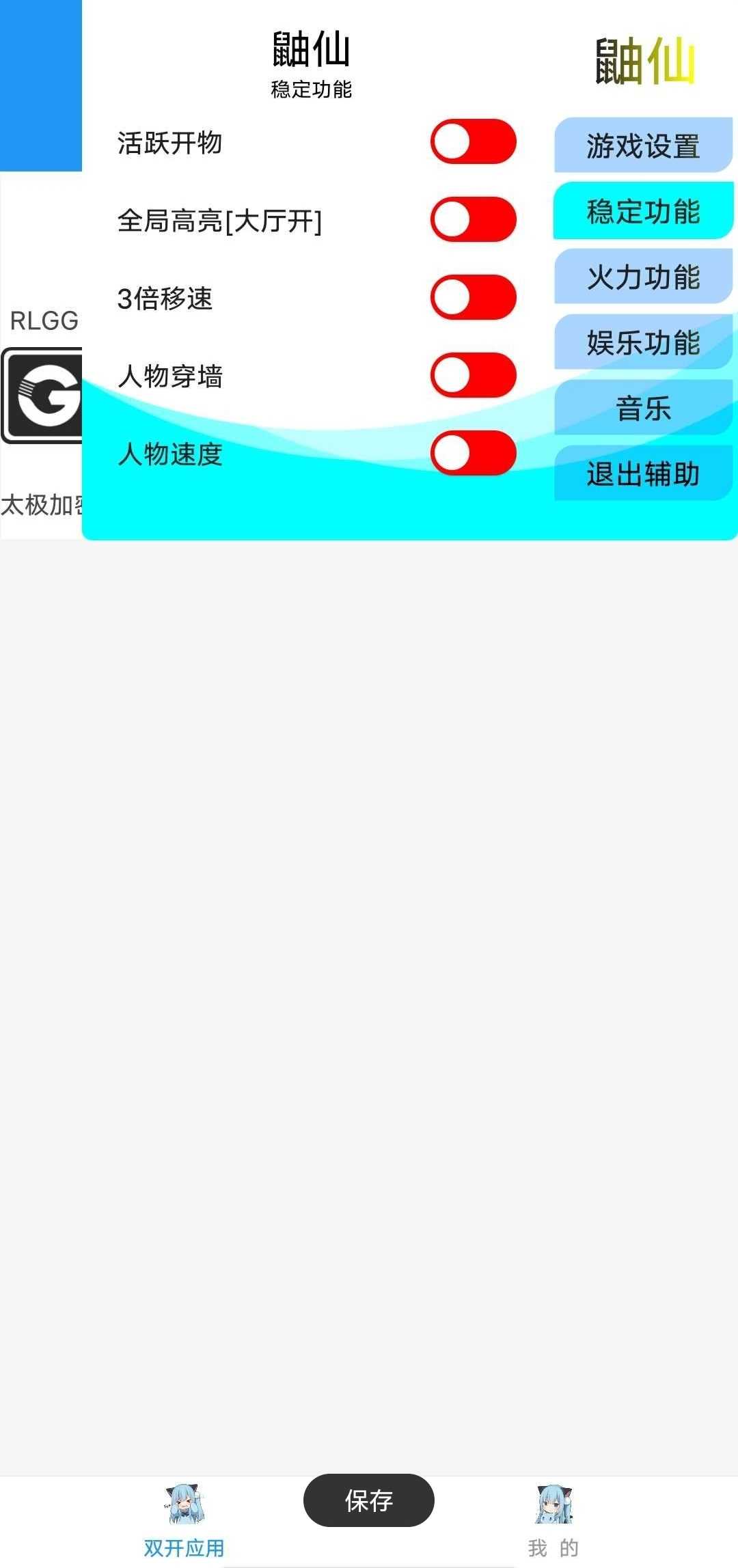Switch to the 火力功能 section
Image resolution: width=738 pixels, height=1568 pixels.
tap(643, 277)
